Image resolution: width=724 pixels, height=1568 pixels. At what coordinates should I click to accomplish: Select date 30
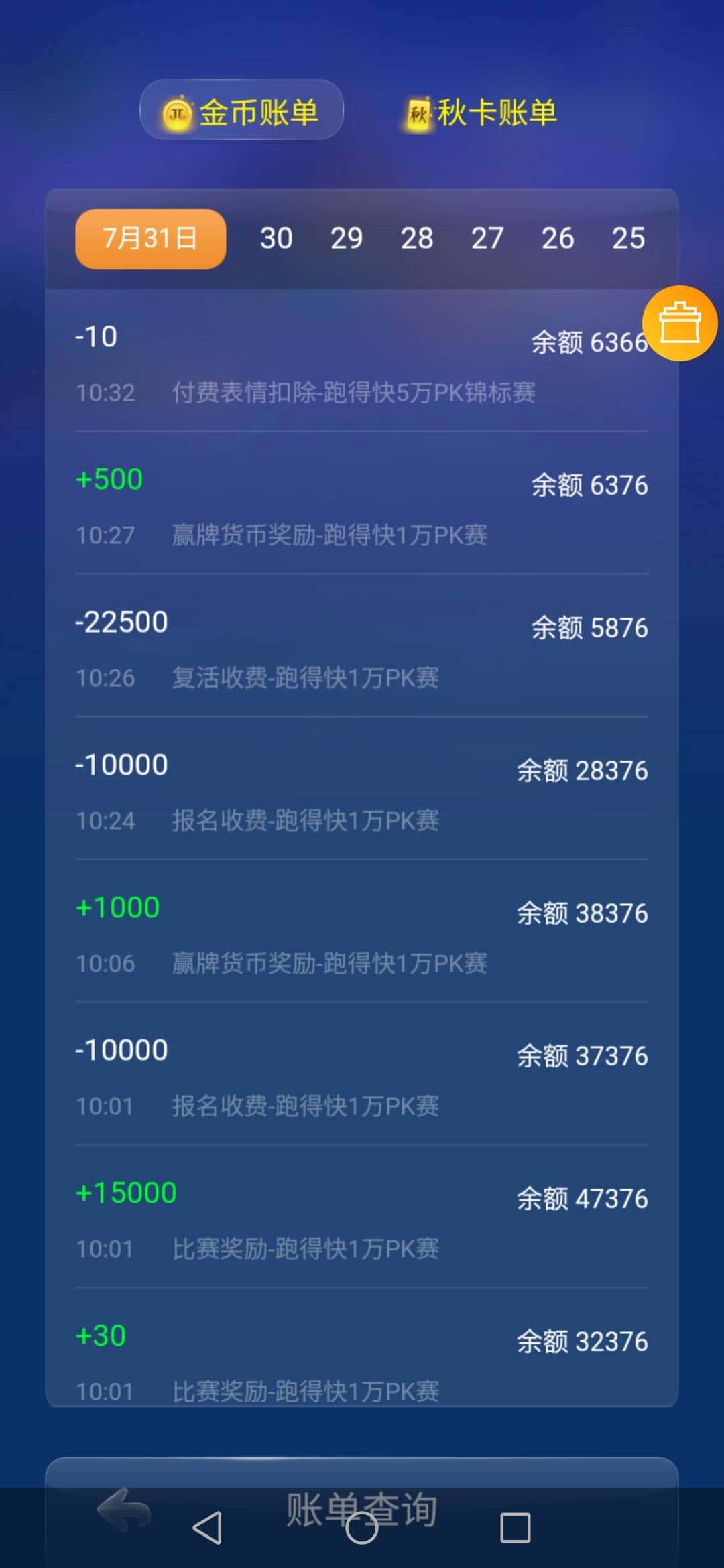[276, 238]
